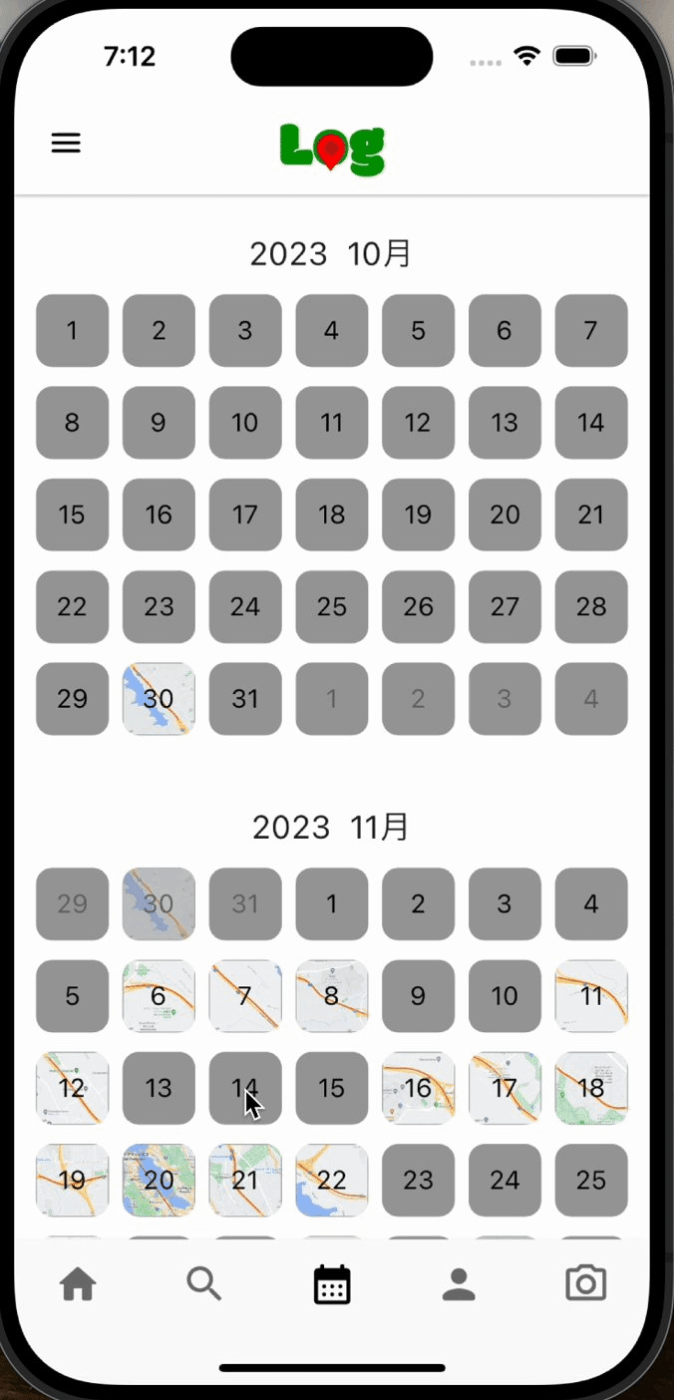Open November 12 map tile

[72, 1088]
